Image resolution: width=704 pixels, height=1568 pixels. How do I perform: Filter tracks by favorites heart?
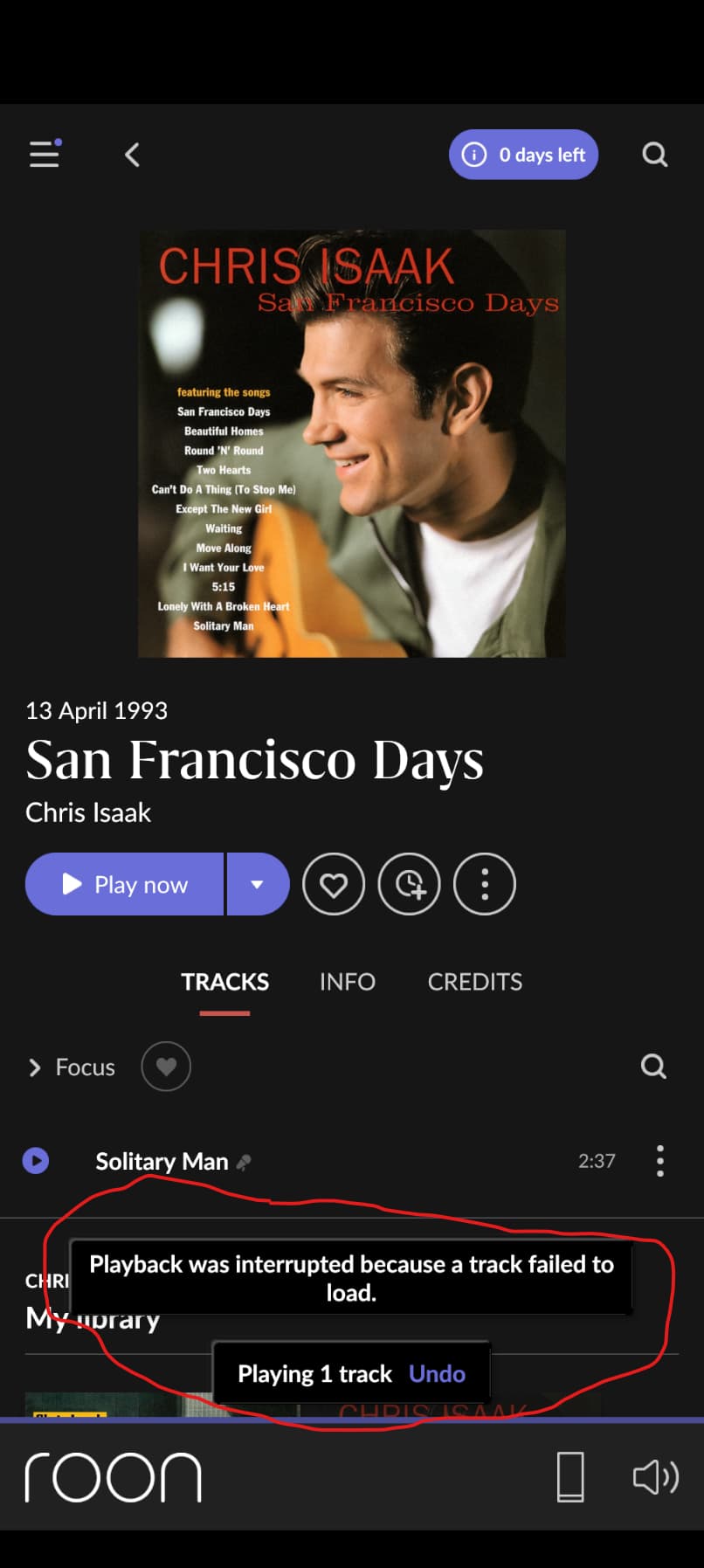pyautogui.click(x=166, y=1067)
